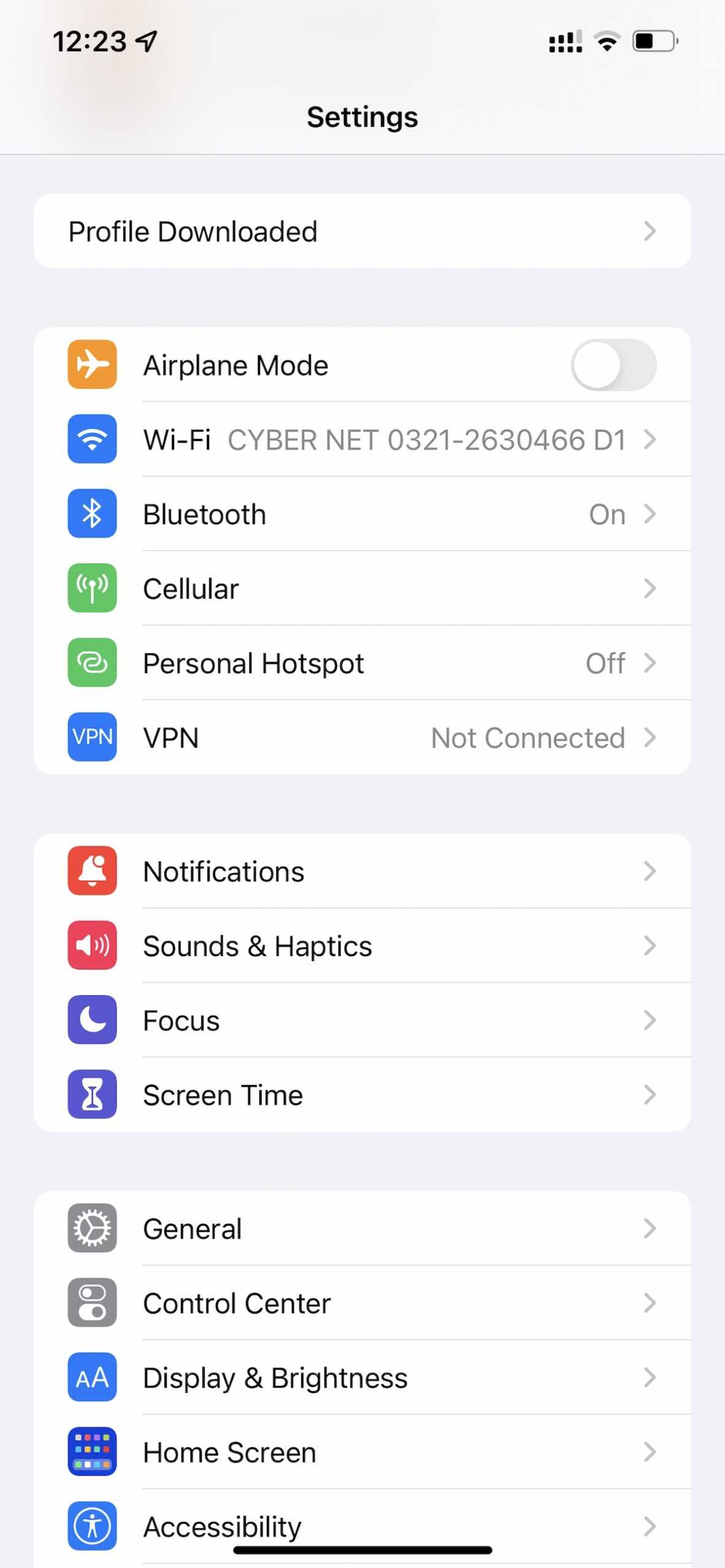This screenshot has height=1568, width=725.
Task: Open Focus settings
Action: coord(362,1020)
